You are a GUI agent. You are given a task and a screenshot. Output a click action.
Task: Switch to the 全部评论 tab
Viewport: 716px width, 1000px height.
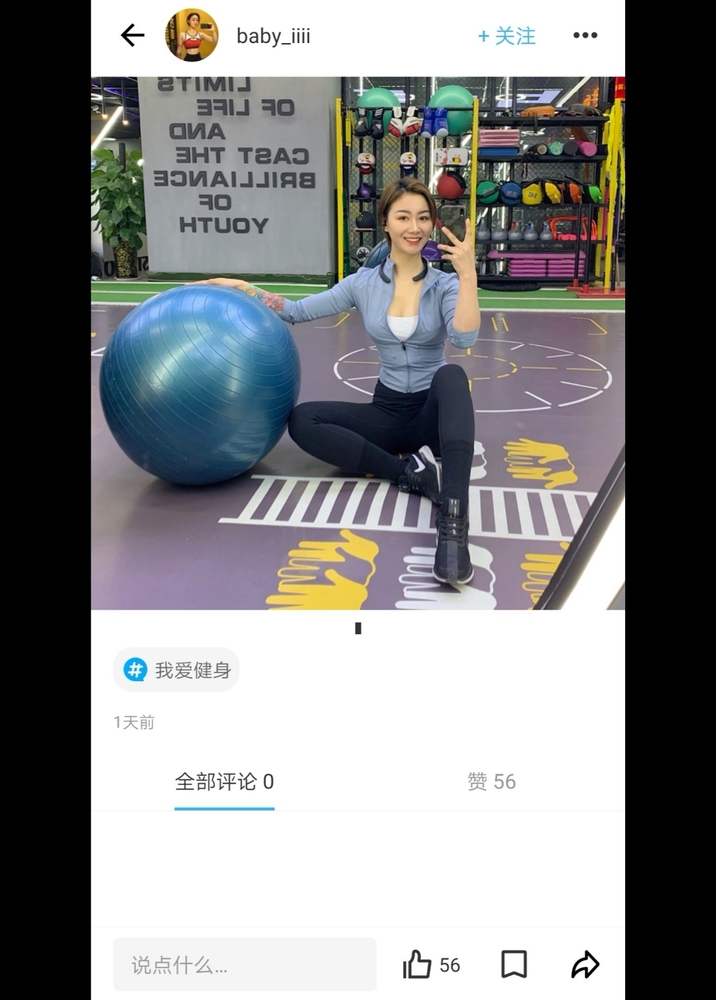224,782
